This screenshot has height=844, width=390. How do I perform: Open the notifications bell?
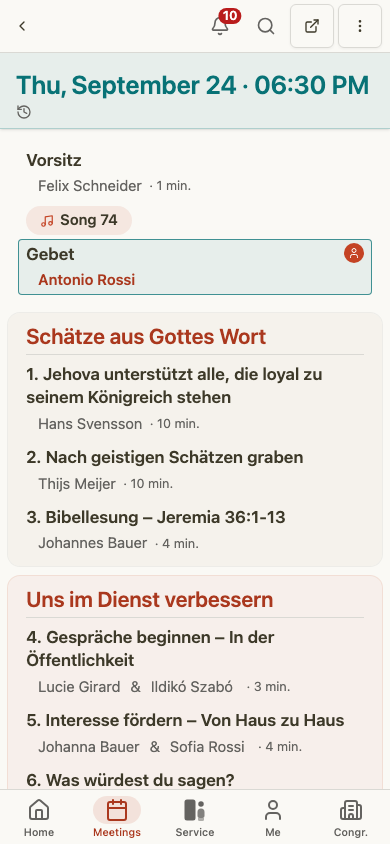click(220, 26)
